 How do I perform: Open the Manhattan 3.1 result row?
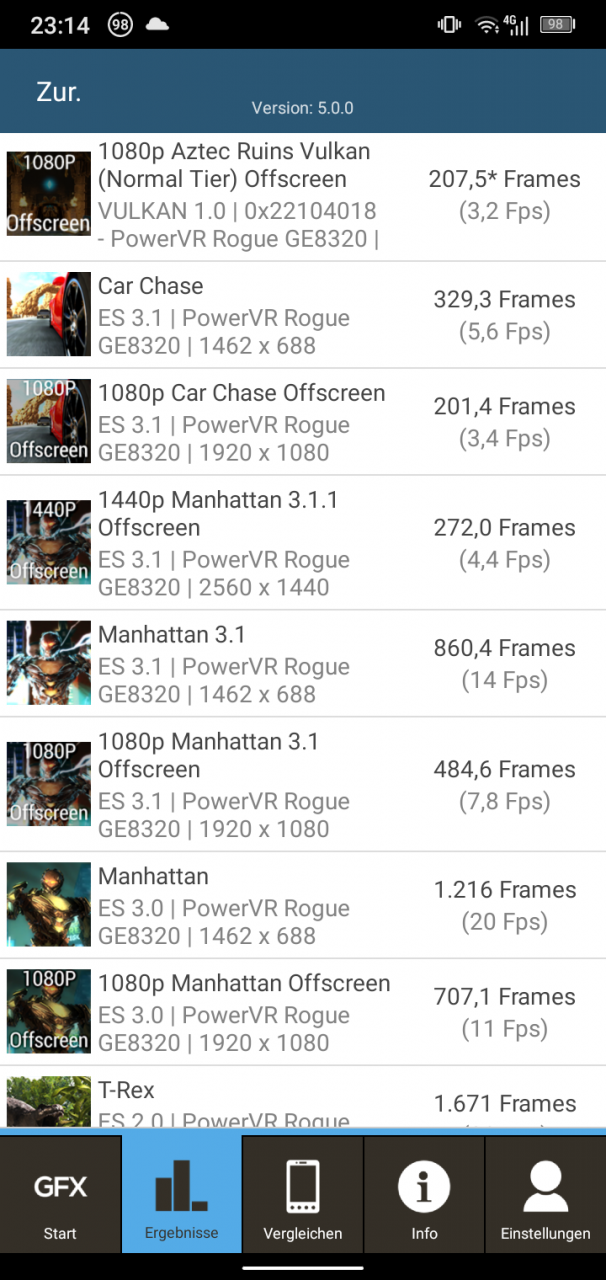(303, 664)
